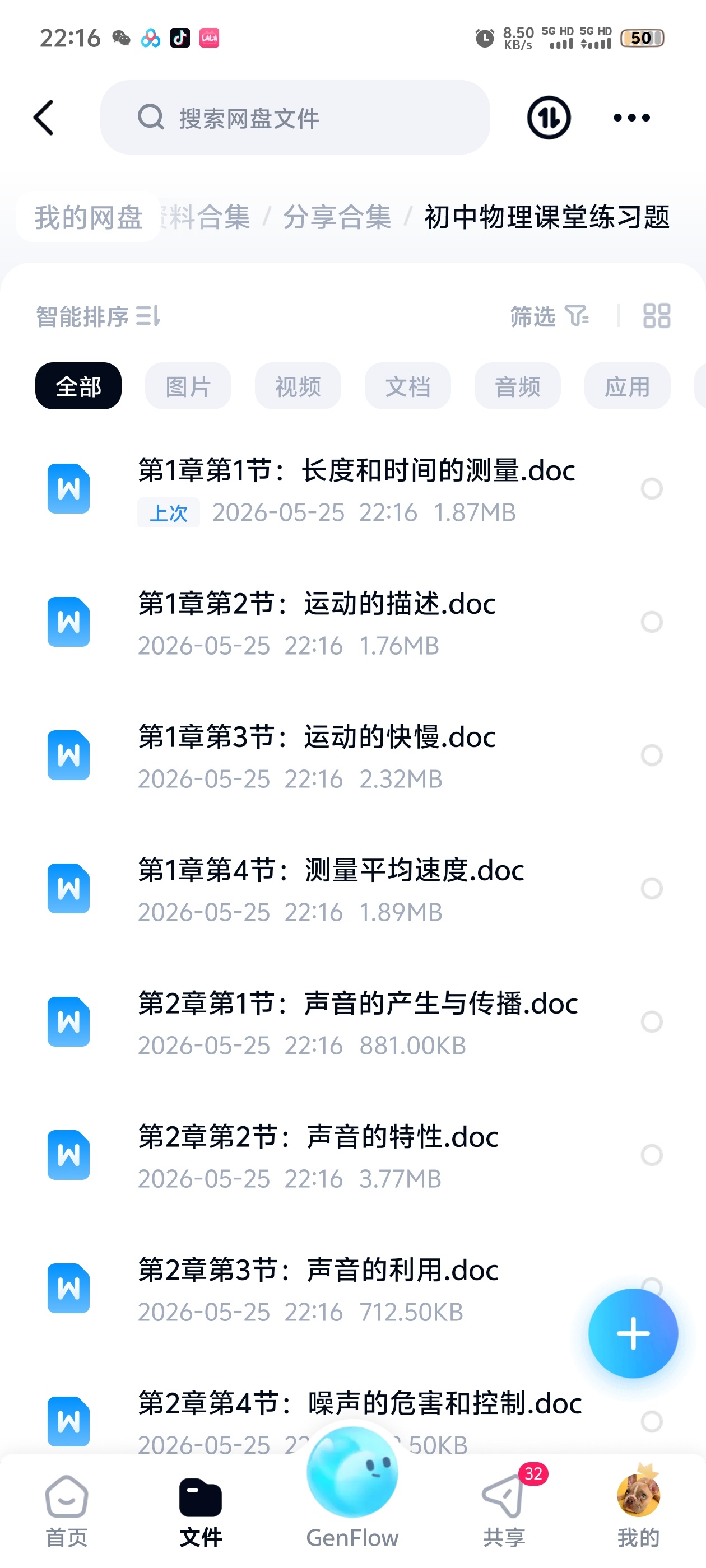Switch to the 首页 tab
This screenshot has width=706, height=1568.
[67, 1511]
